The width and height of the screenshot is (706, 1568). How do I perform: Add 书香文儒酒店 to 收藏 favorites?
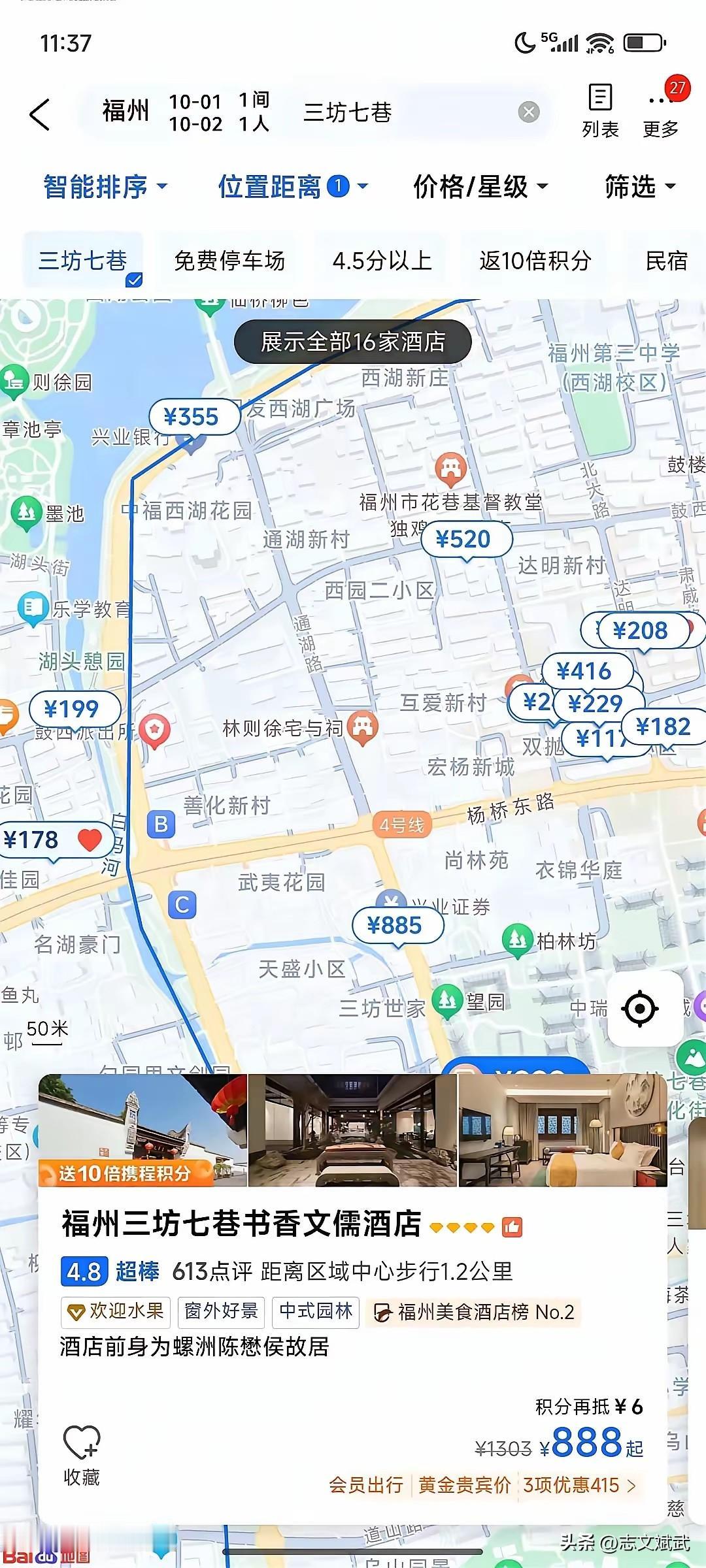(x=82, y=1454)
